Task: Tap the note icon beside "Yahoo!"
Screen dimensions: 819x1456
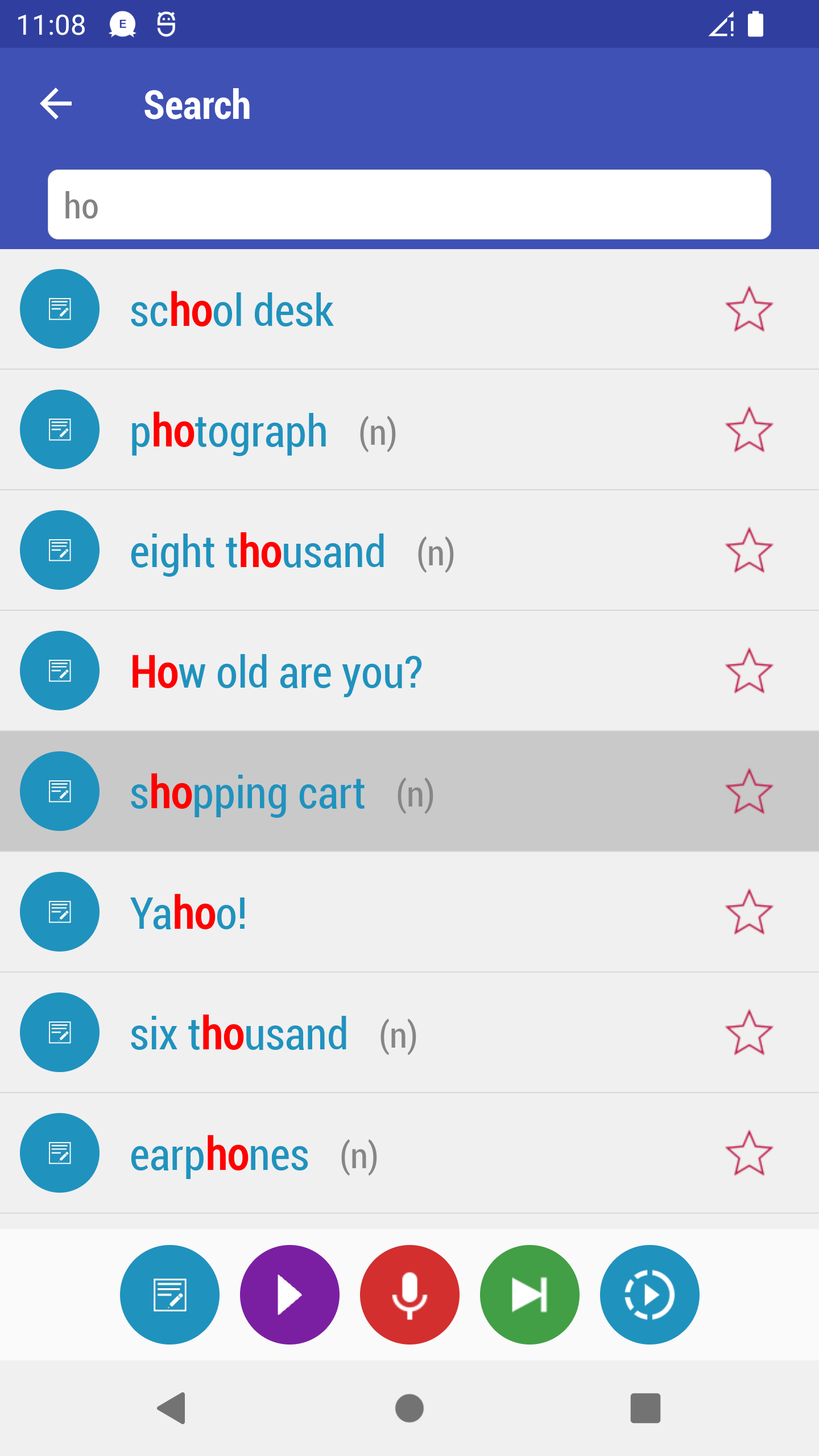Action: pos(60,912)
